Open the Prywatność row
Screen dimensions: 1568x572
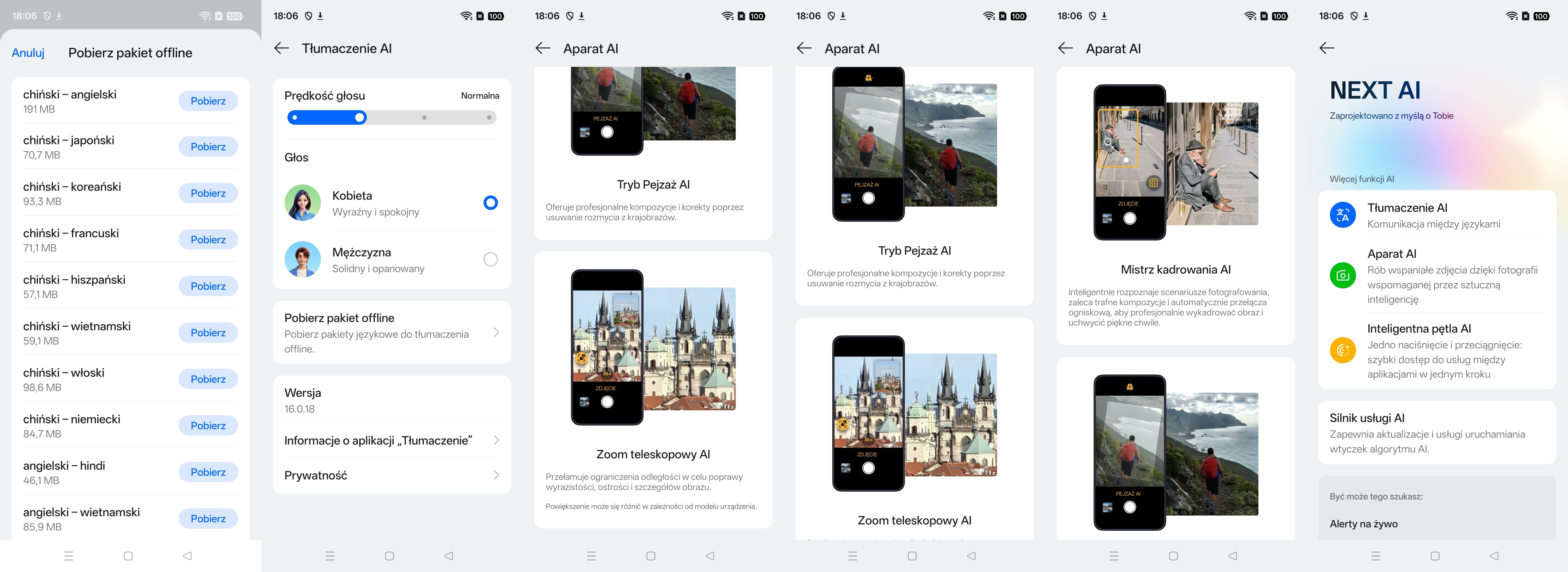tap(391, 475)
